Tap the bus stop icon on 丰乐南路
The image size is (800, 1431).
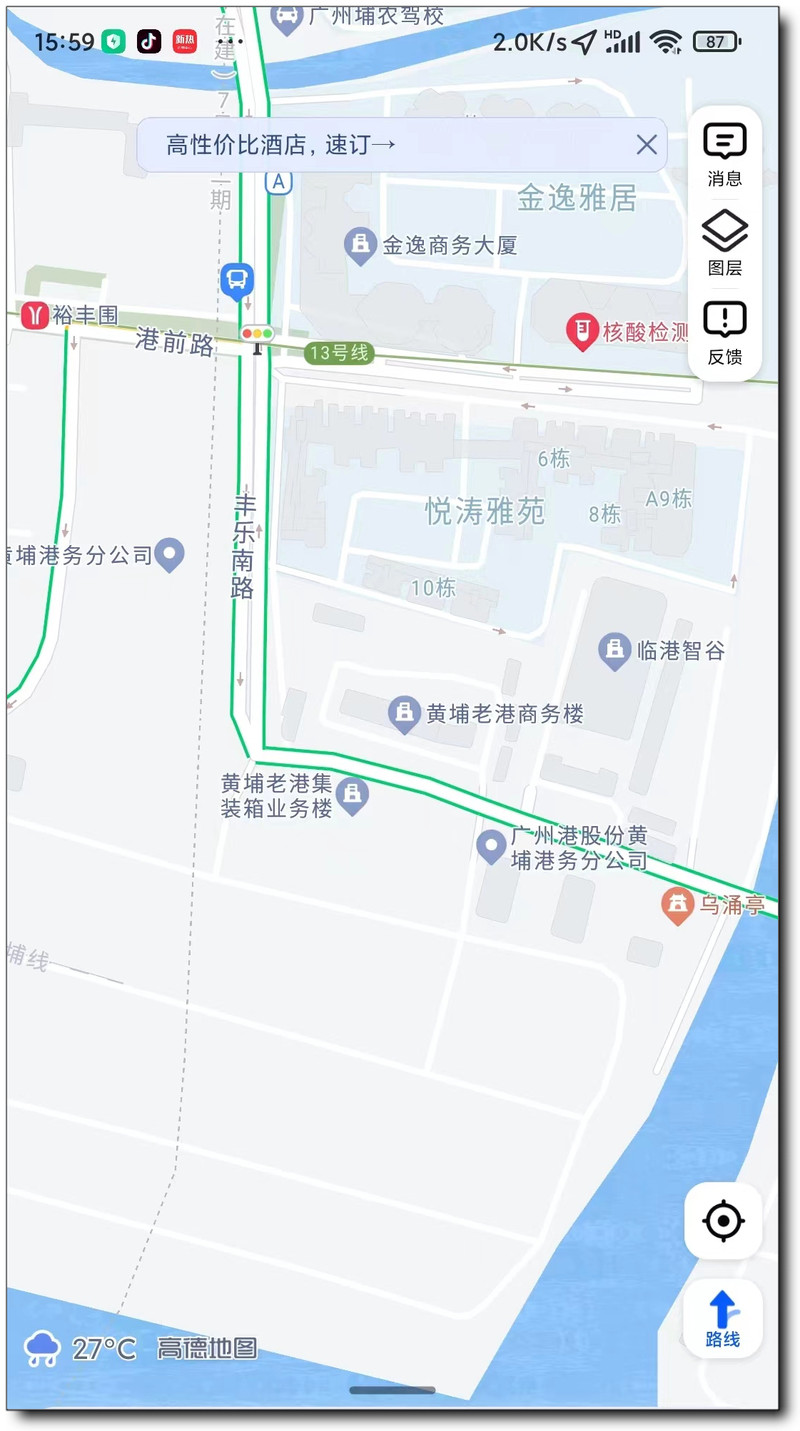pyautogui.click(x=237, y=281)
